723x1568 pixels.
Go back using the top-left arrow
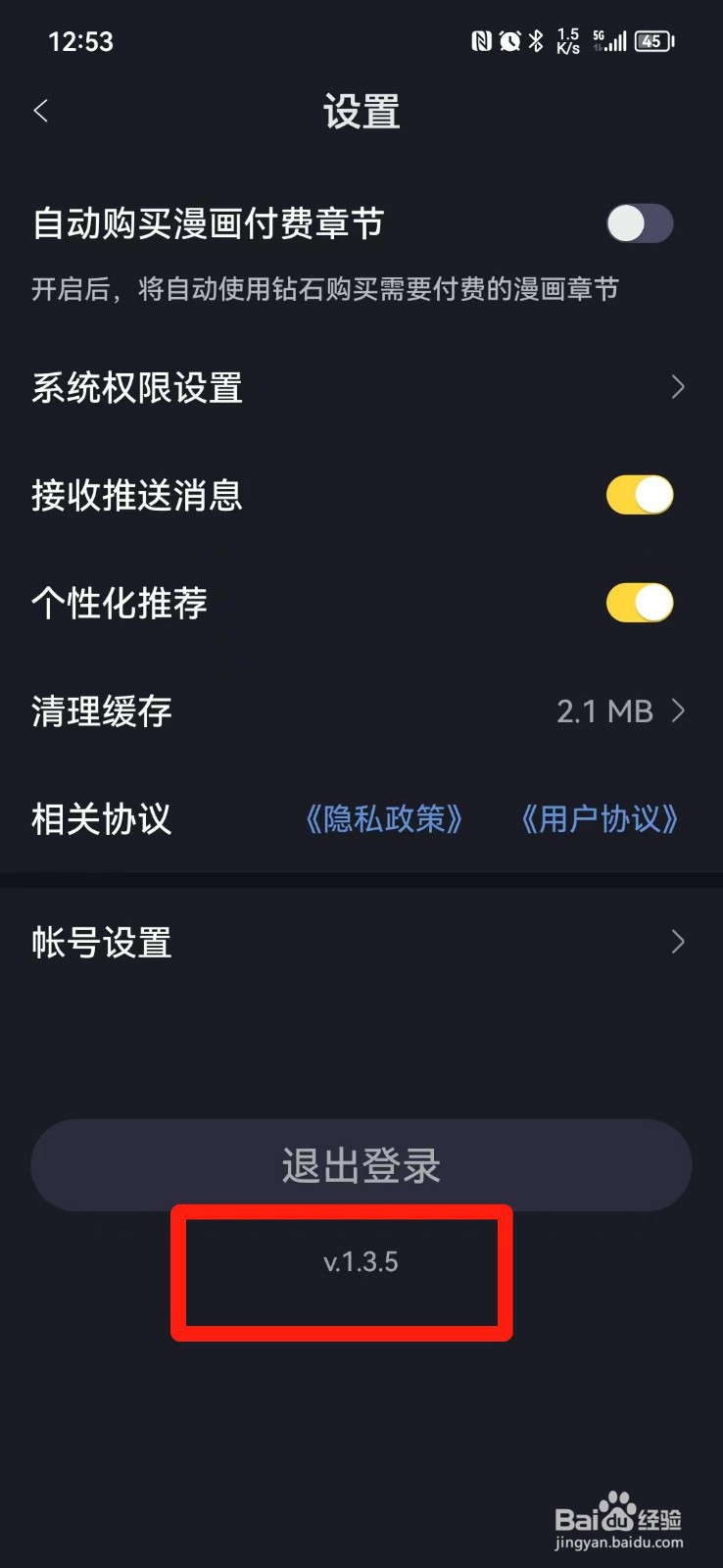click(x=41, y=111)
